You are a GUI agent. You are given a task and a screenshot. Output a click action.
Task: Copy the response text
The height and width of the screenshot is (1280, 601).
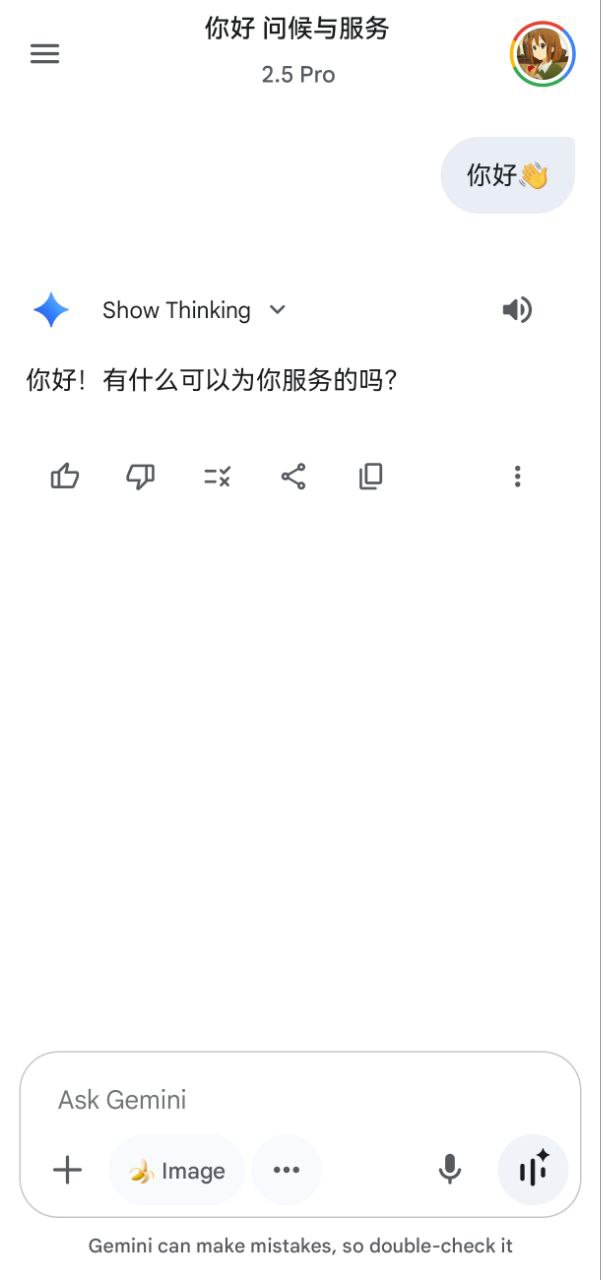(370, 476)
